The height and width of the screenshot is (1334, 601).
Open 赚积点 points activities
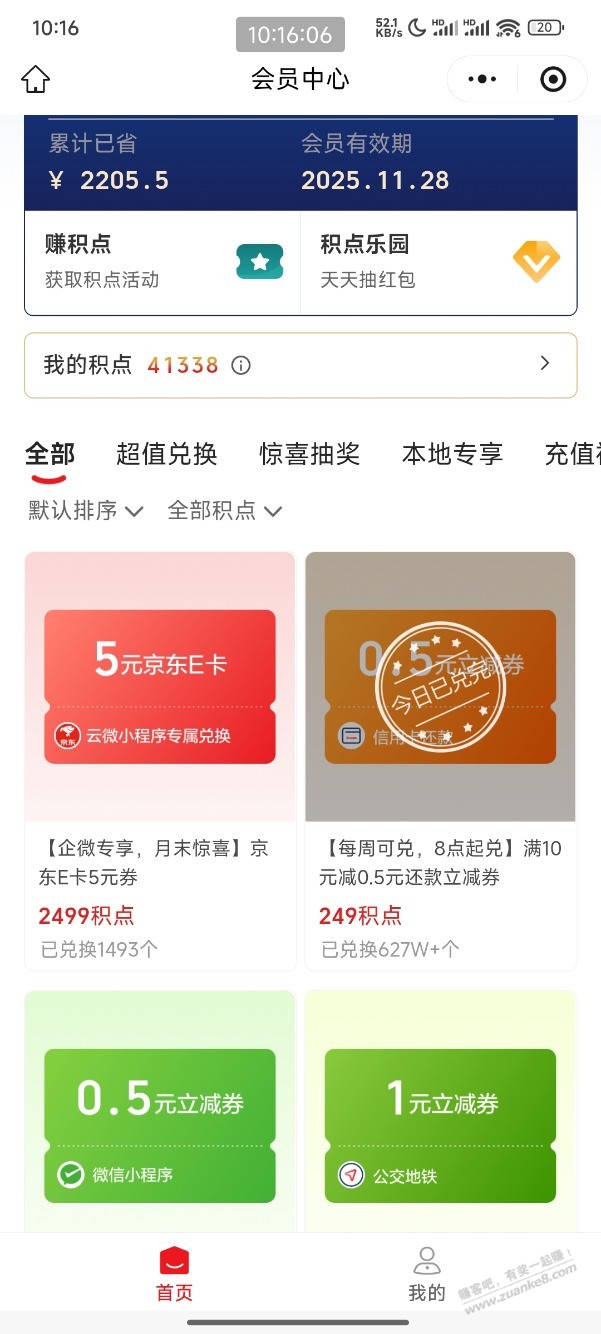[x=162, y=262]
